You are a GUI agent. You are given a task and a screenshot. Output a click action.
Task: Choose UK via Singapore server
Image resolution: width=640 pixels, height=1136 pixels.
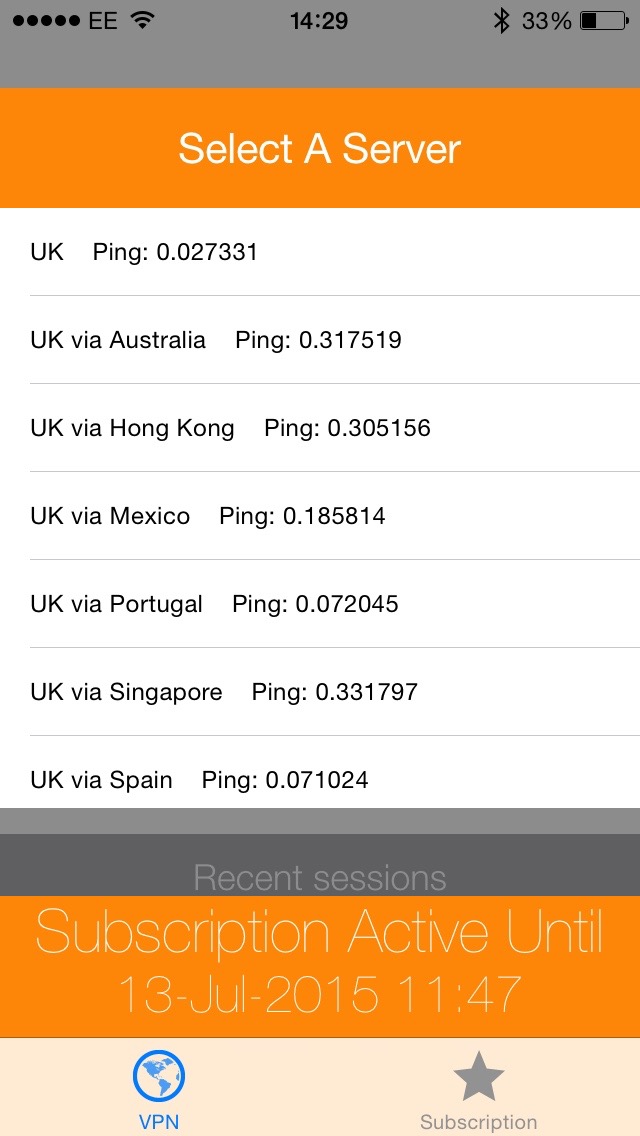pos(320,692)
